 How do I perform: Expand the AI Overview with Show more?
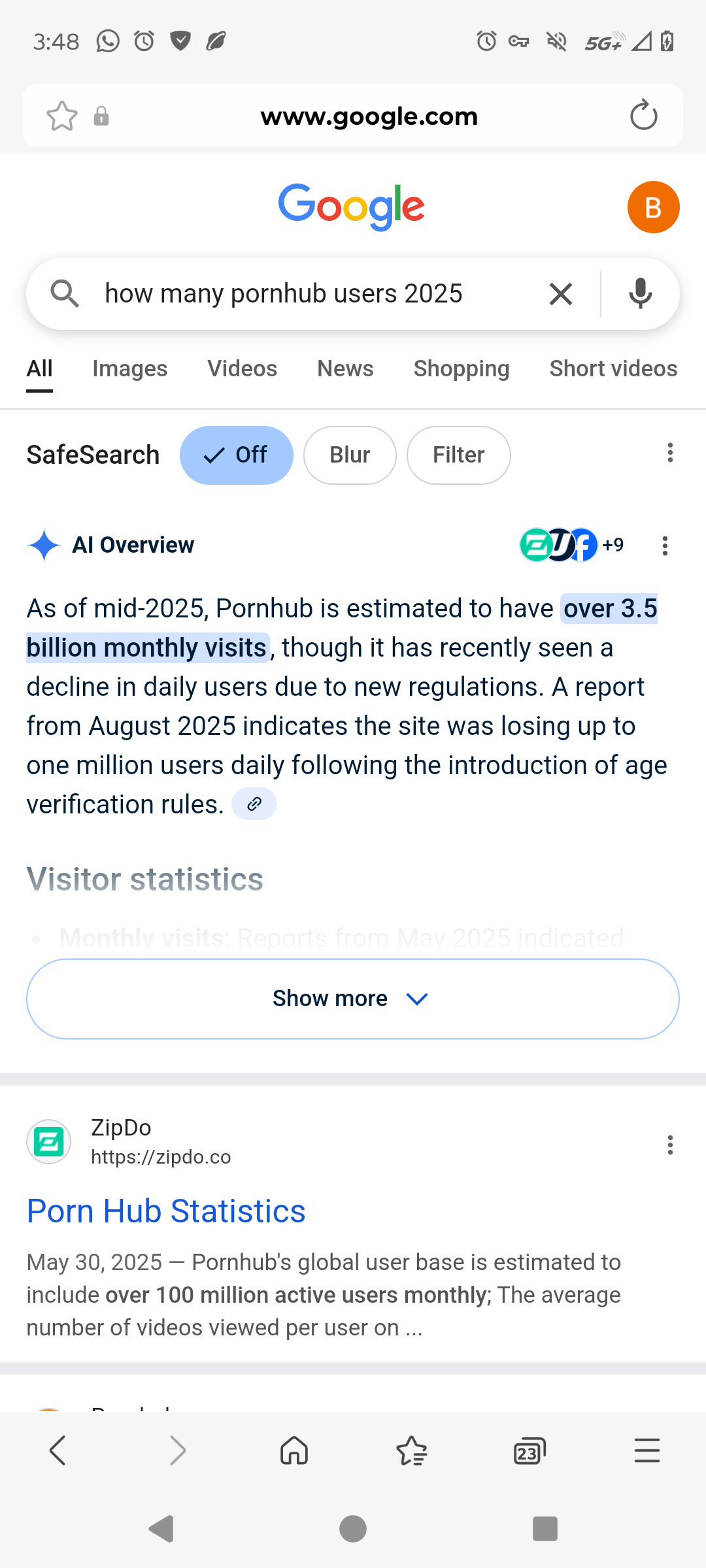click(x=353, y=999)
